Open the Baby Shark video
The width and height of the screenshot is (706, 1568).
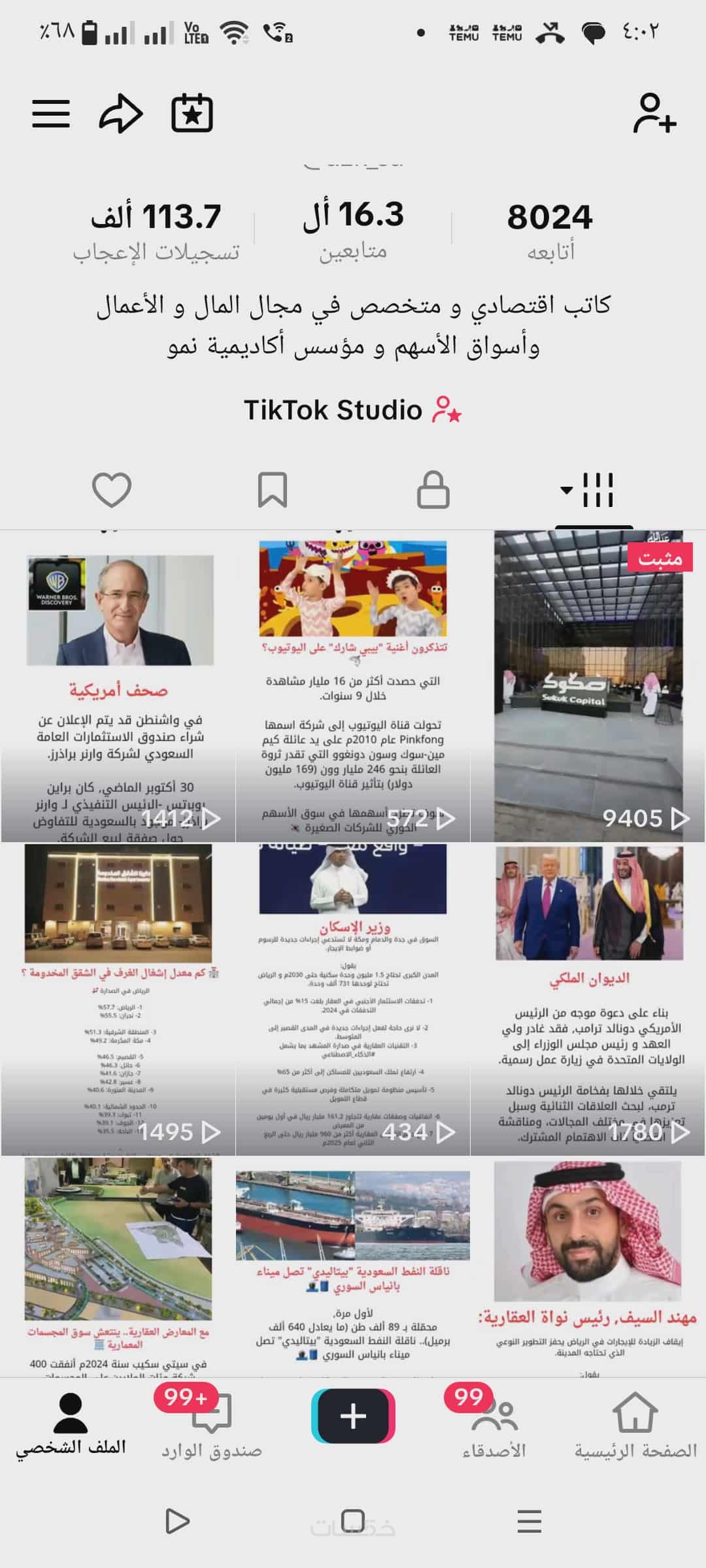click(353, 686)
